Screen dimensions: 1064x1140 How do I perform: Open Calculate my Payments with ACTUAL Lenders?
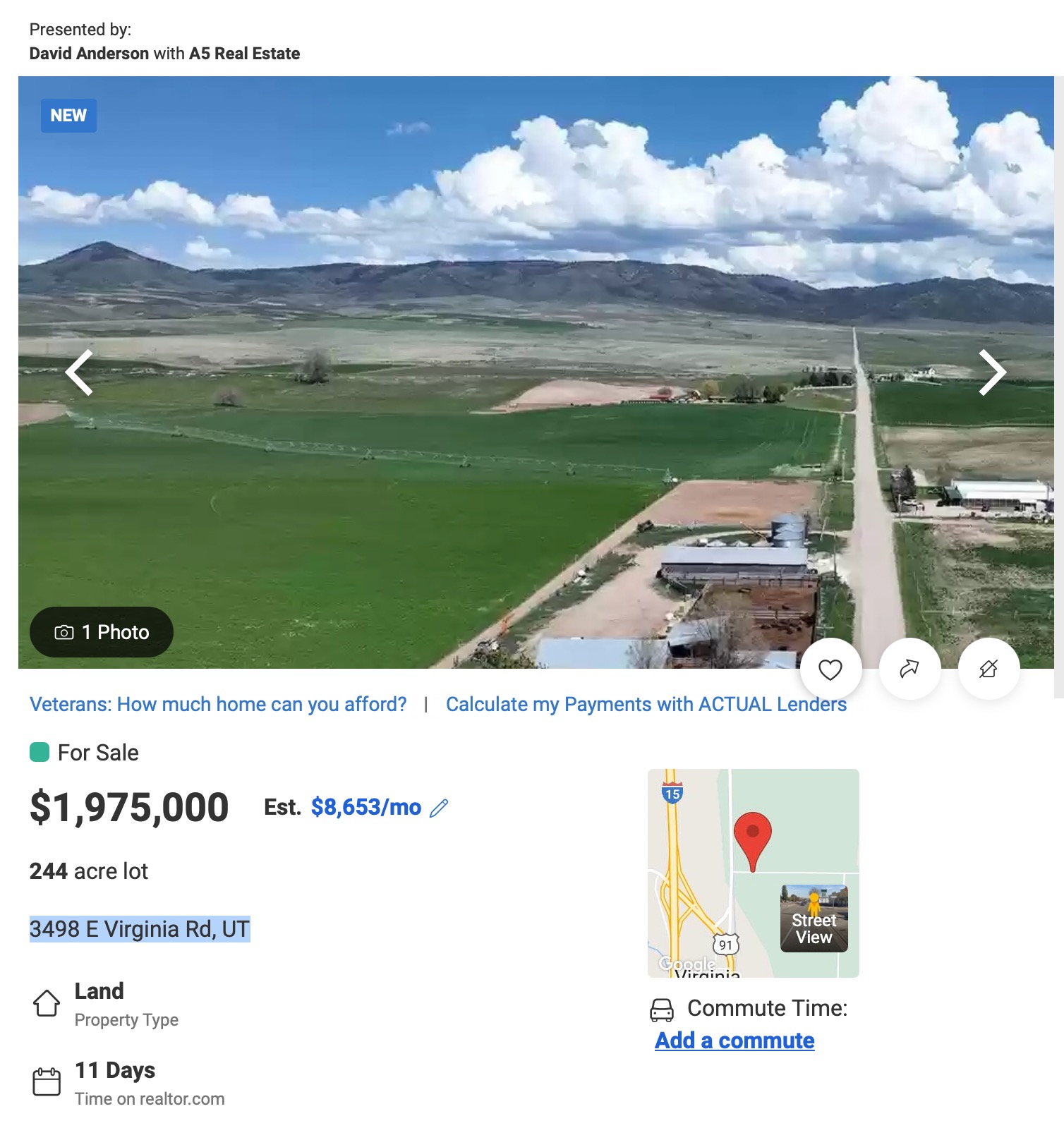[646, 704]
